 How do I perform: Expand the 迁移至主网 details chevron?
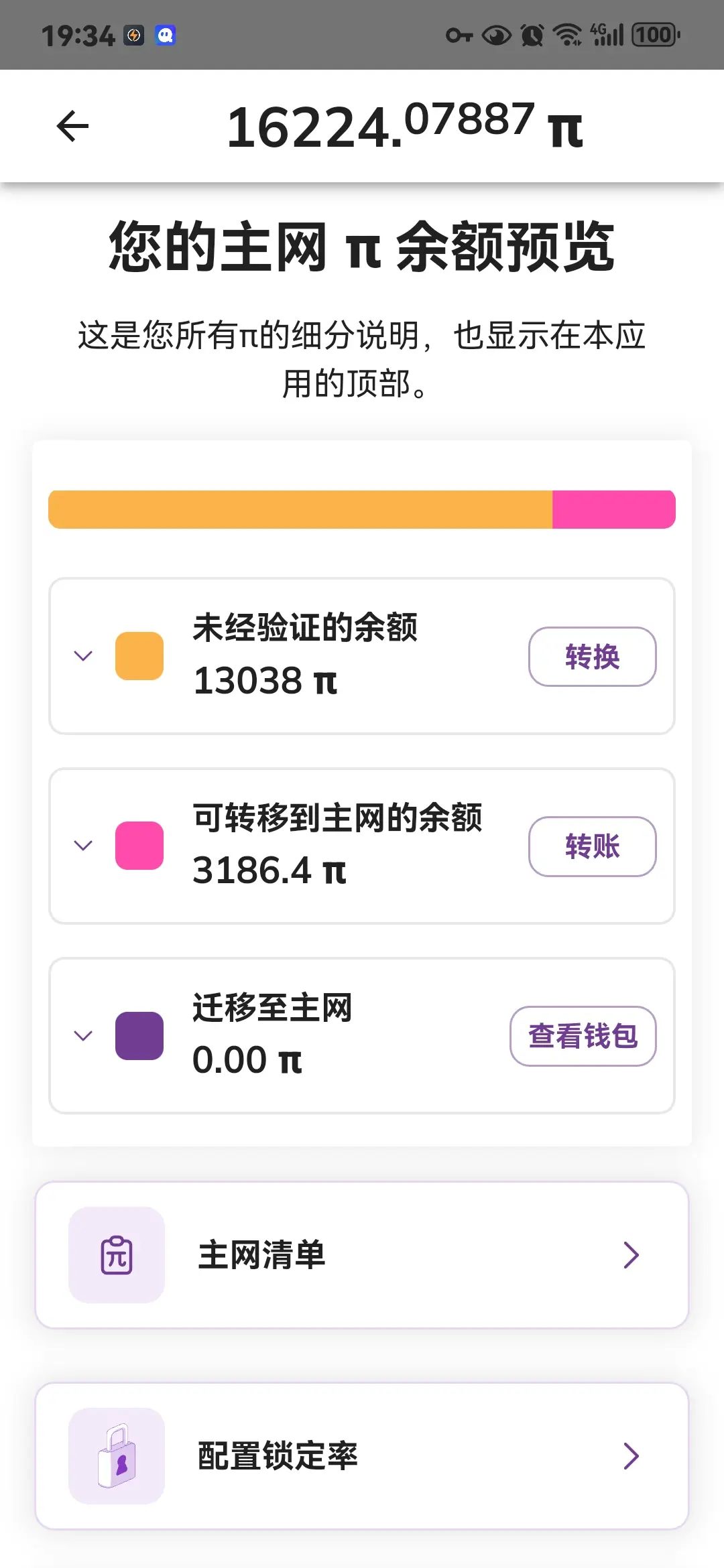click(83, 1036)
